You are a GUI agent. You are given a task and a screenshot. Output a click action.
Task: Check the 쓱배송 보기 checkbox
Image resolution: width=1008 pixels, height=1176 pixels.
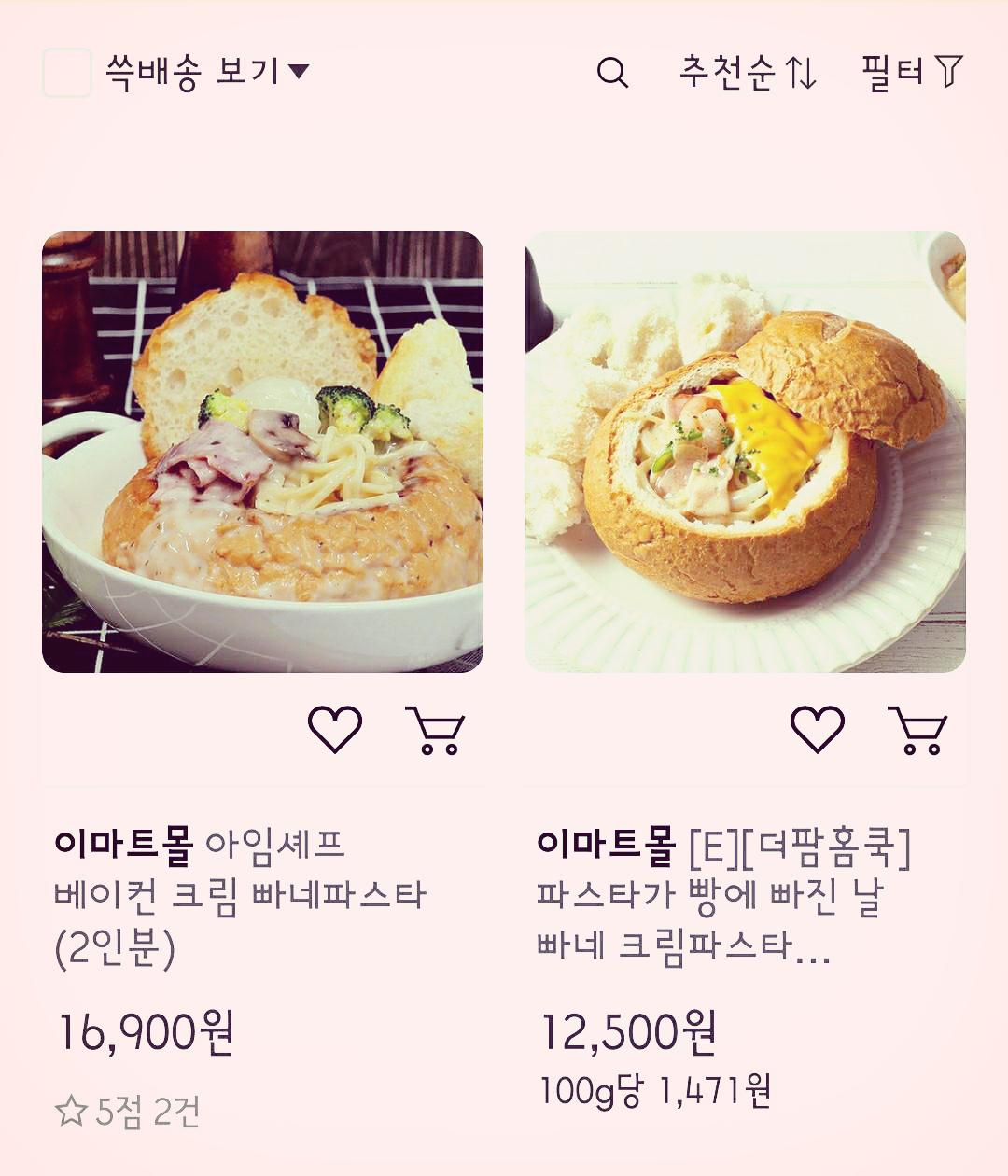pos(67,73)
